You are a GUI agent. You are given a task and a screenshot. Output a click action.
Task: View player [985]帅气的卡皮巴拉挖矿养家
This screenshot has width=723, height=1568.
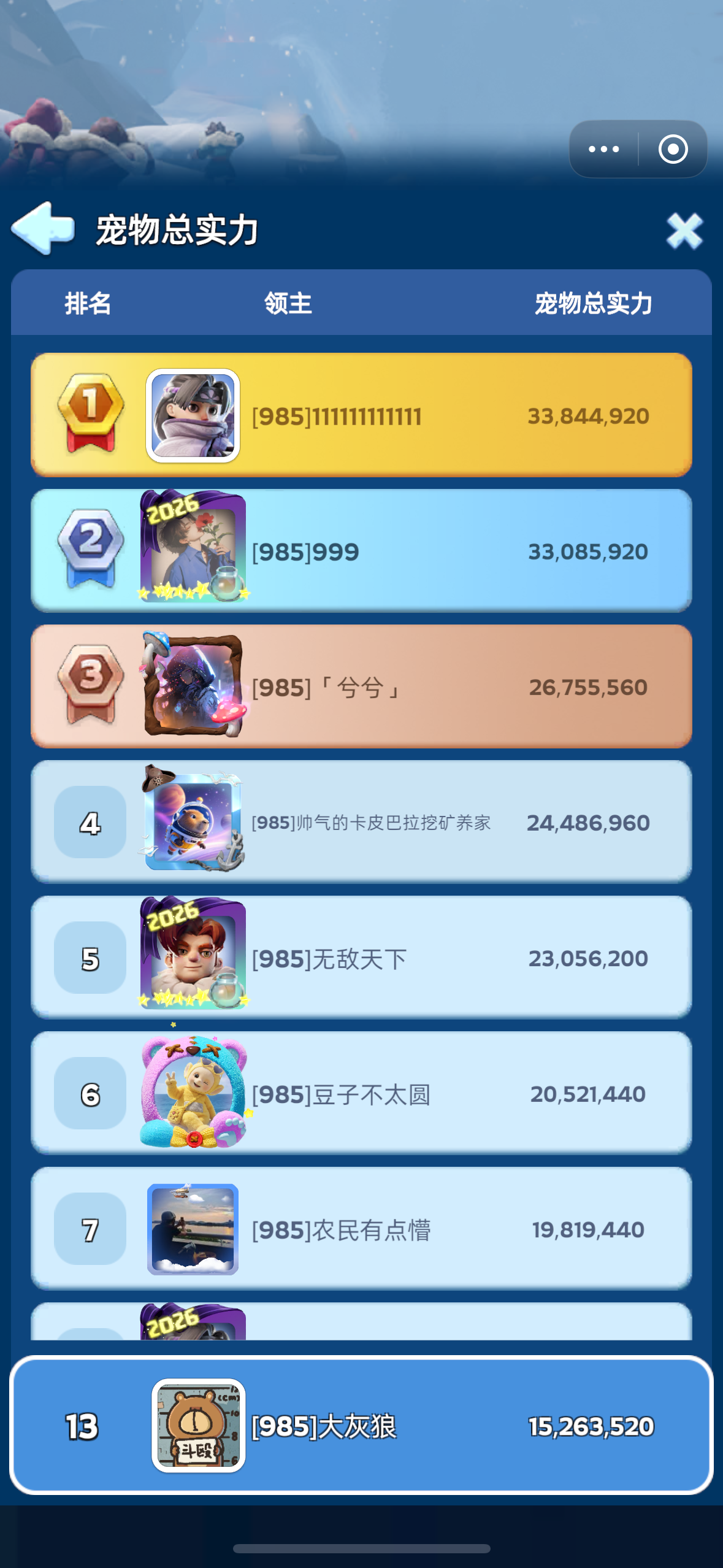(x=361, y=822)
